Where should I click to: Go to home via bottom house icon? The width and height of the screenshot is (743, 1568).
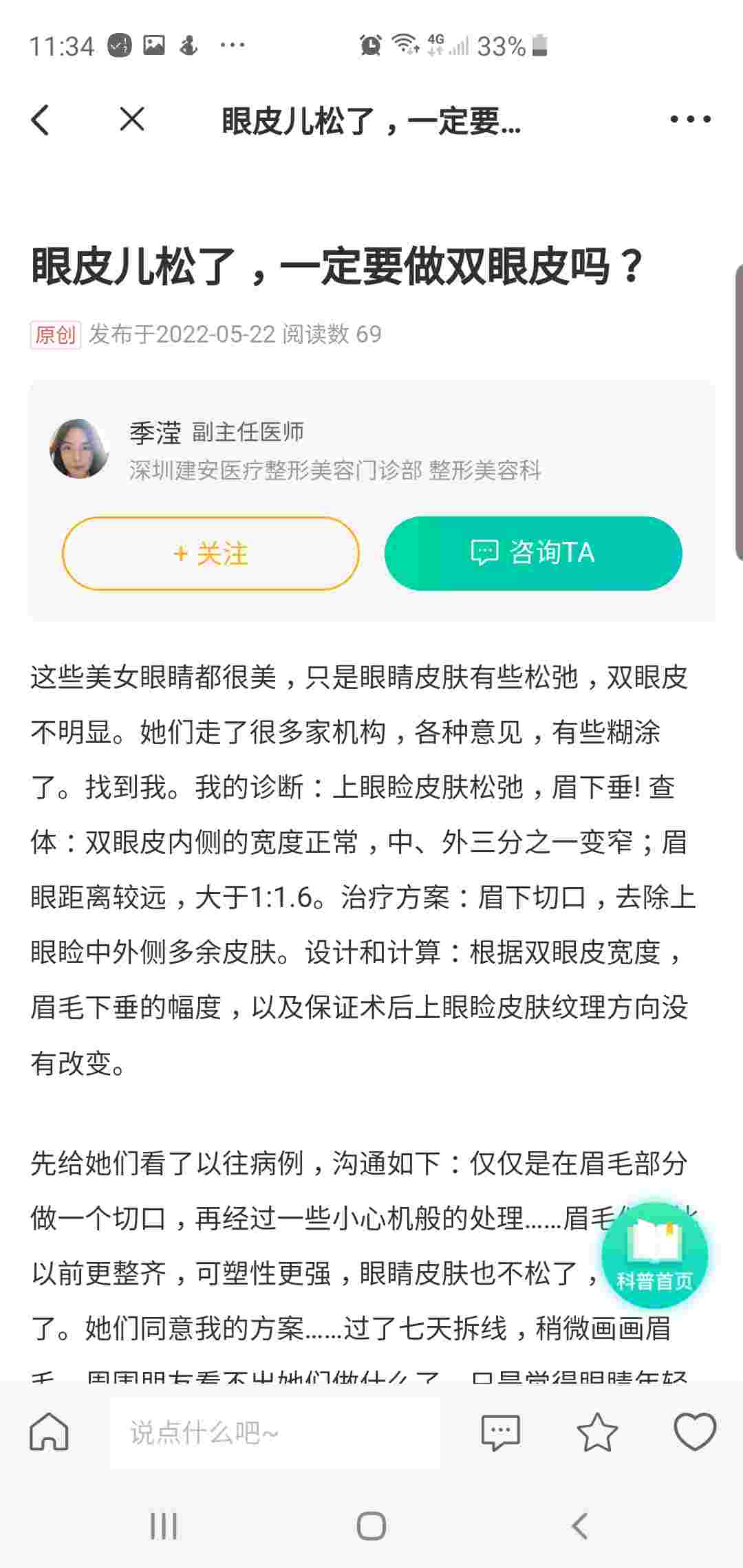tap(50, 1433)
